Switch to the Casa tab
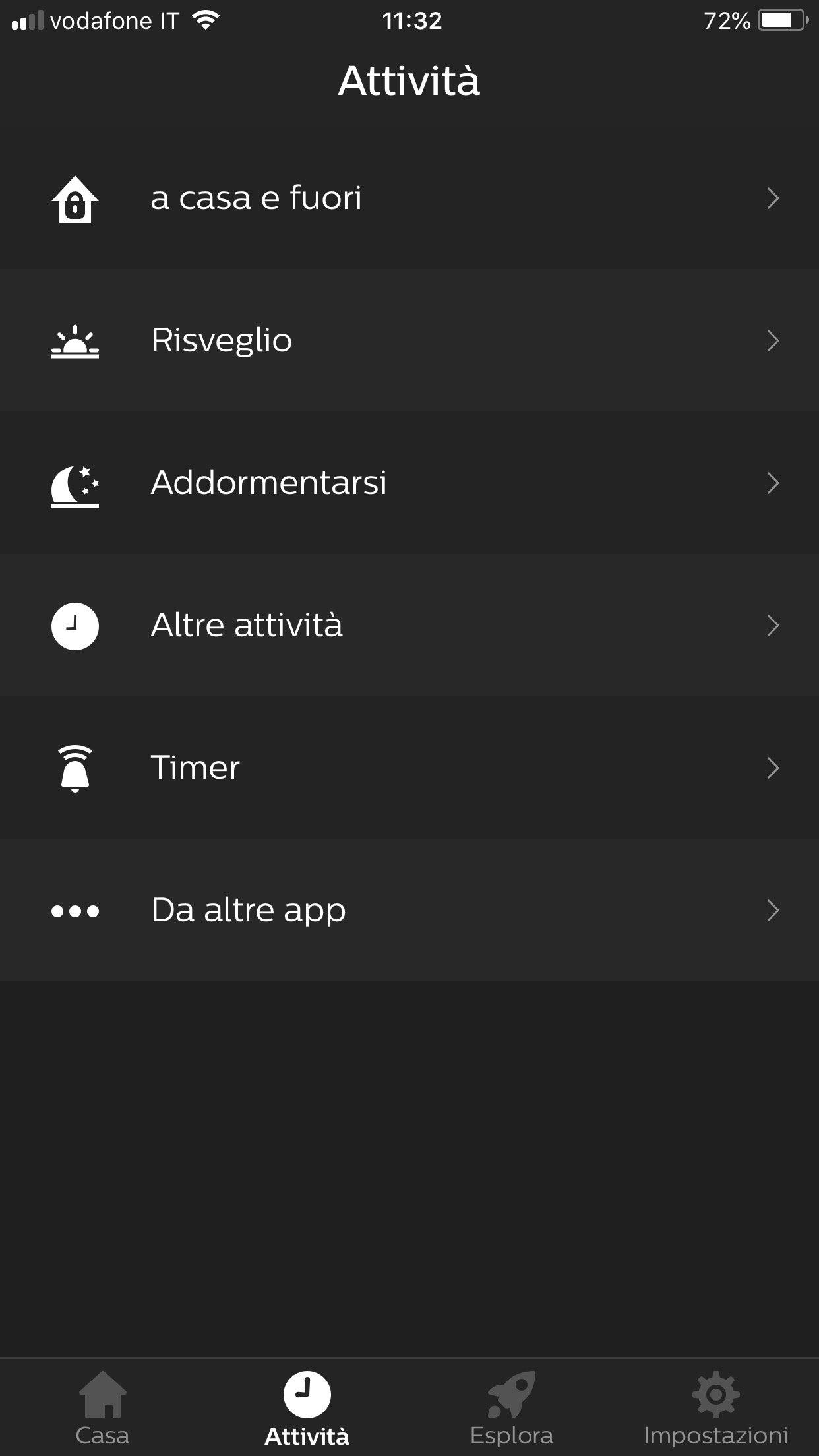The width and height of the screenshot is (819, 1456). click(102, 1408)
